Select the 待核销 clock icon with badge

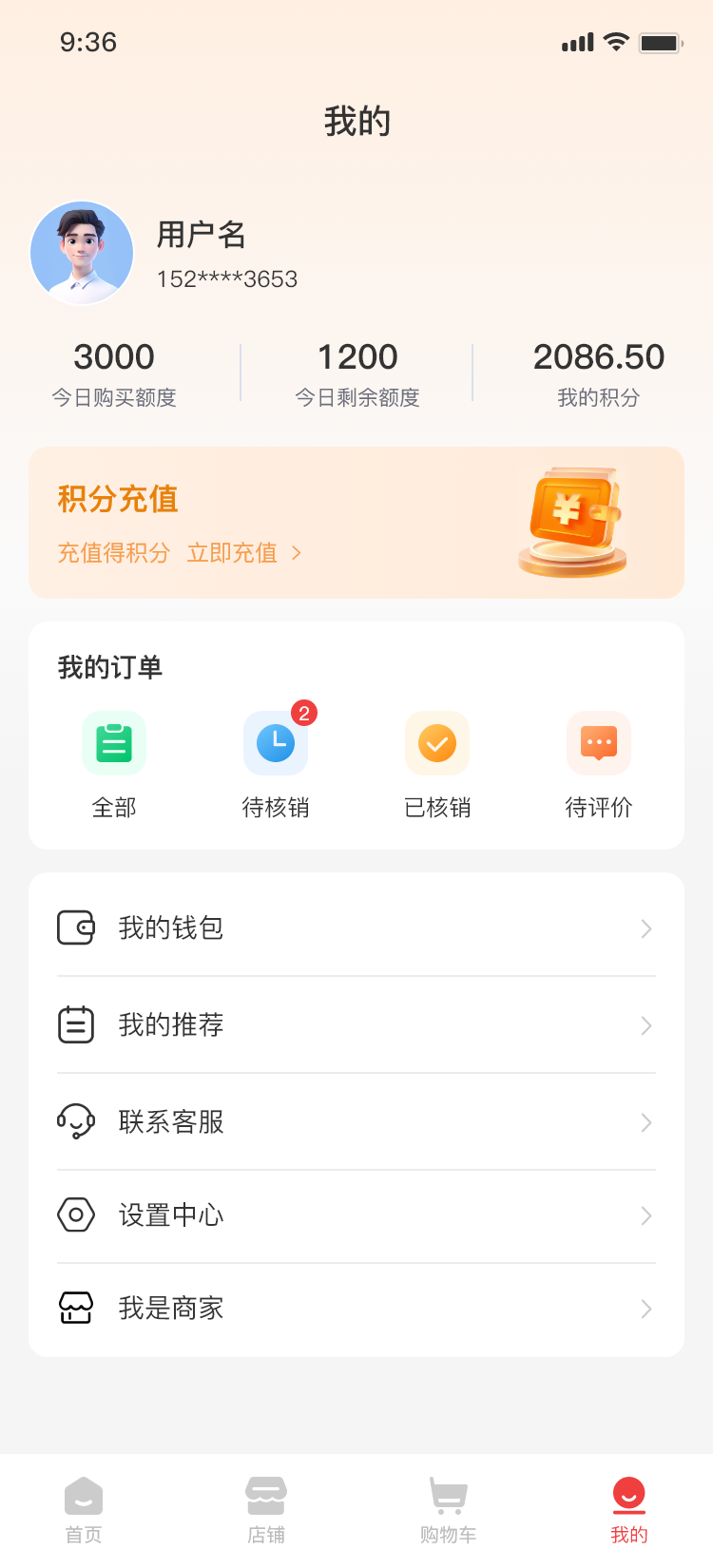tap(275, 743)
